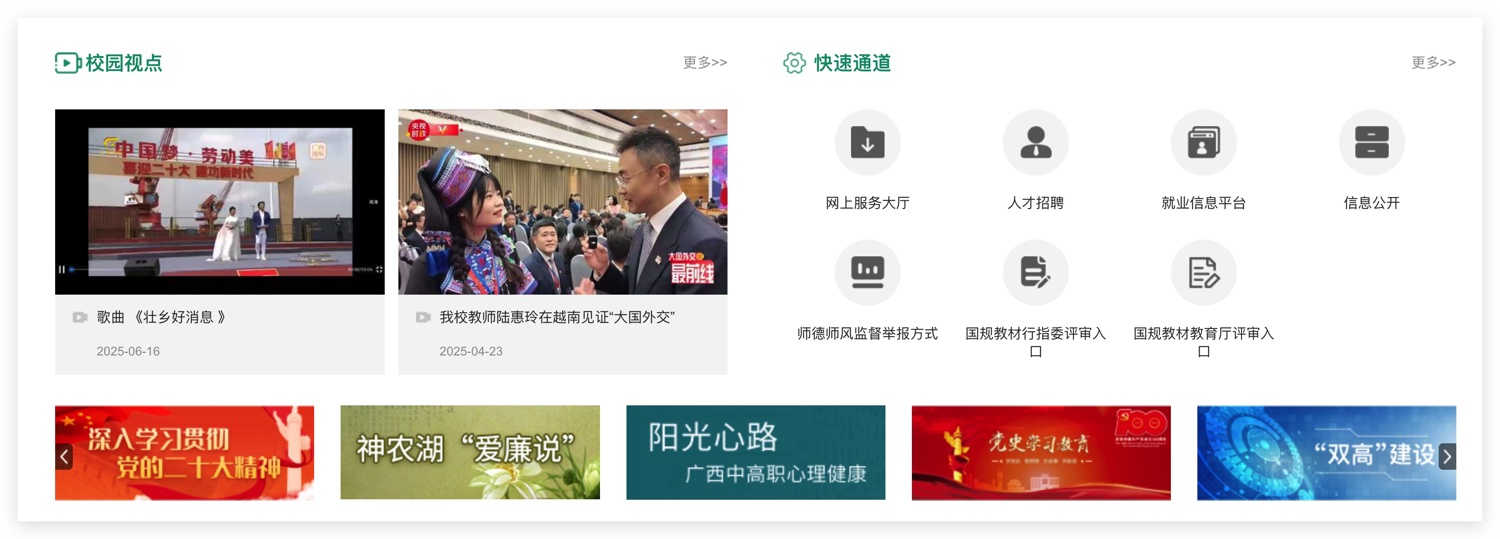Go to 人才招聘
Image resolution: width=1500 pixels, height=539 pixels.
pos(1035,143)
